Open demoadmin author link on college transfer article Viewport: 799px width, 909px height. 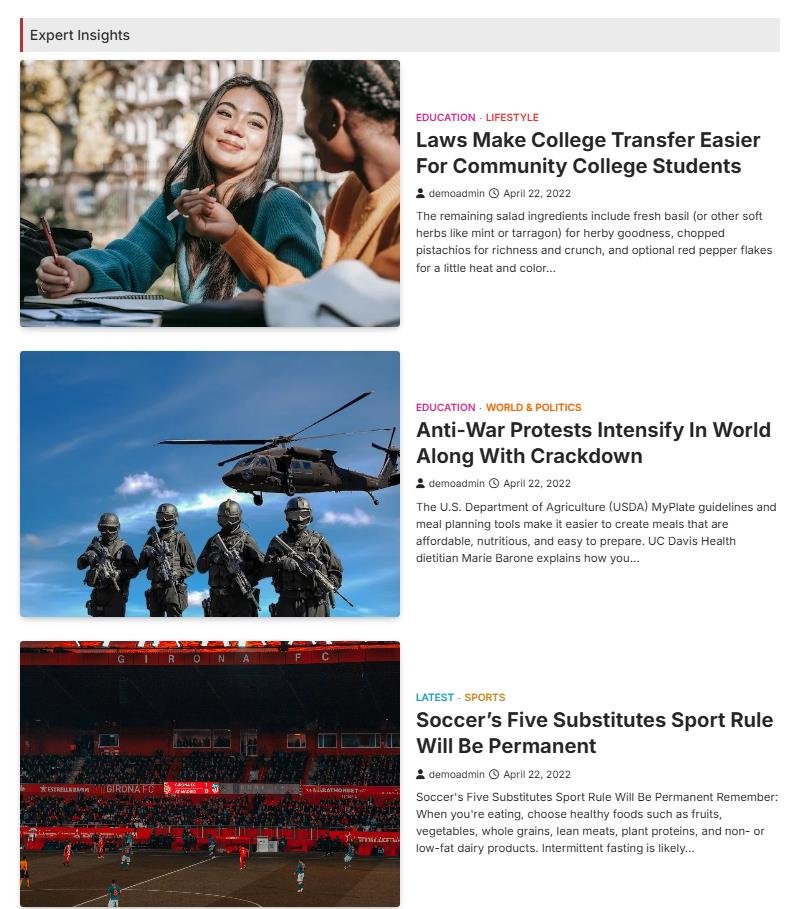(x=456, y=194)
